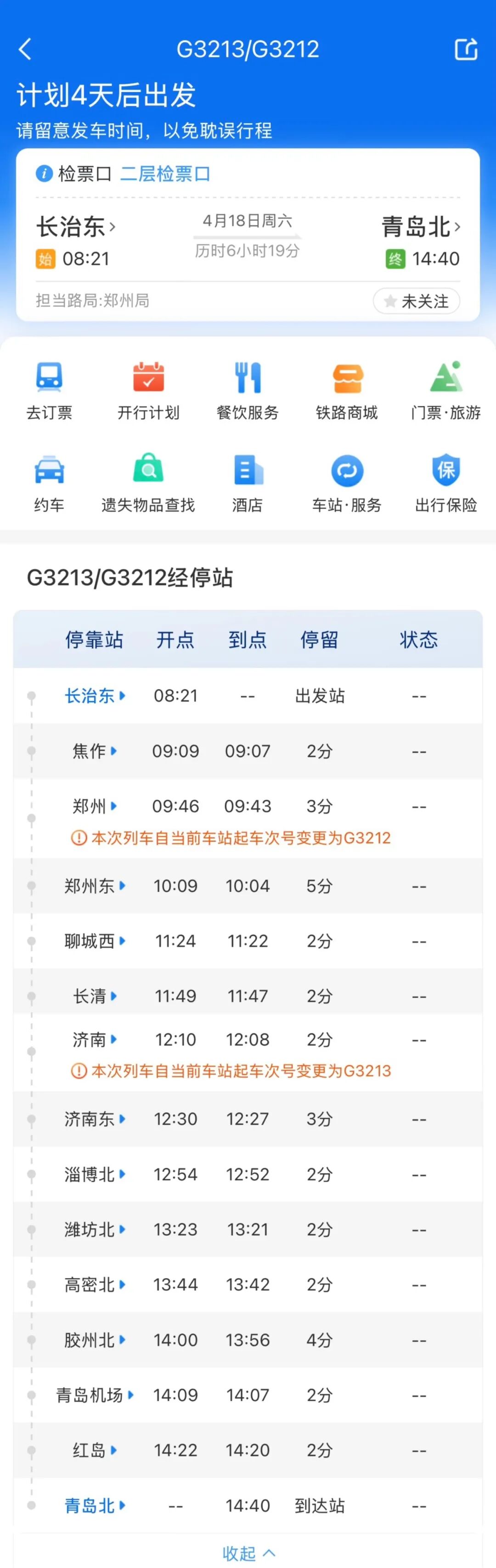The width and height of the screenshot is (496, 1568).
Task: Share train G3213/G3212 details
Action: (x=466, y=49)
